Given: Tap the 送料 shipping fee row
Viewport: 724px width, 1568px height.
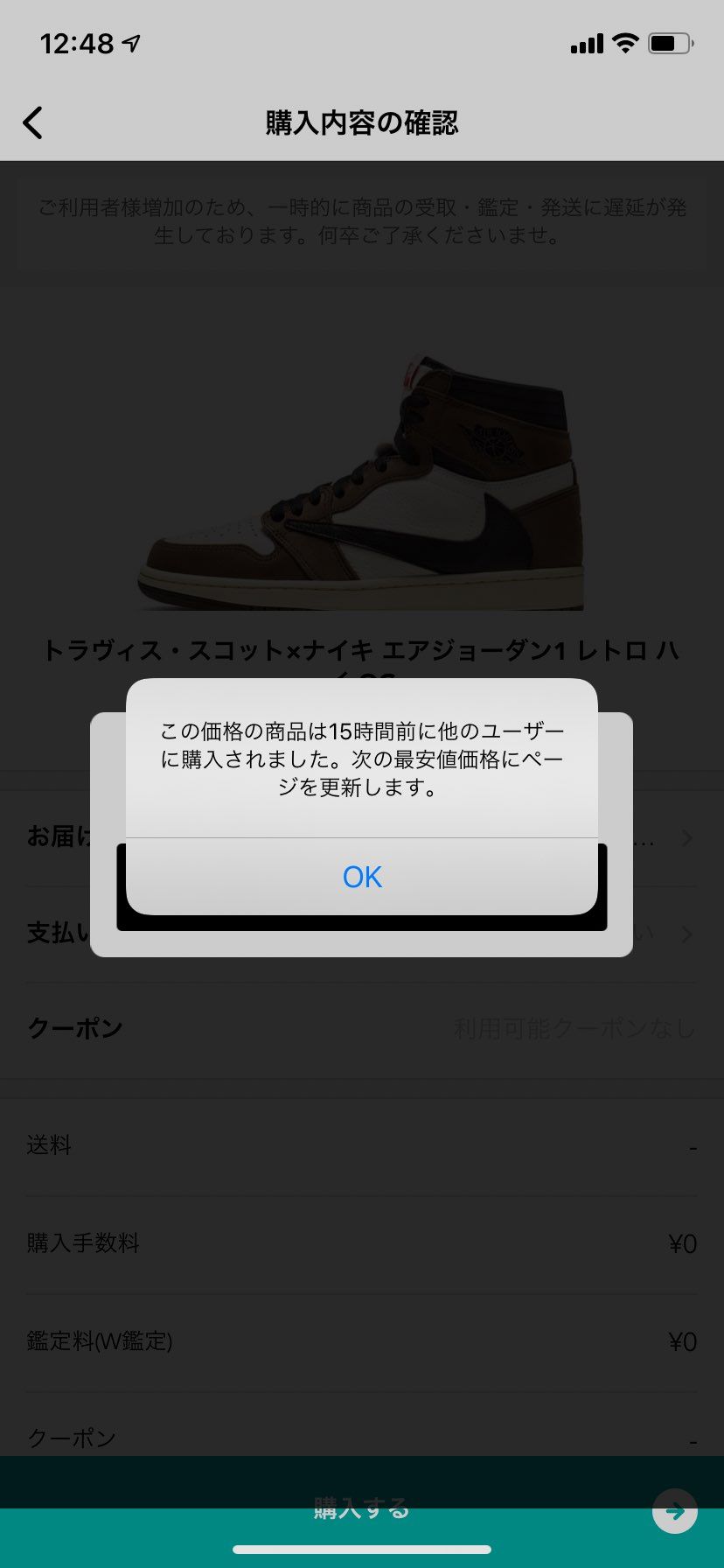Looking at the screenshot, I should pyautogui.click(x=362, y=1144).
